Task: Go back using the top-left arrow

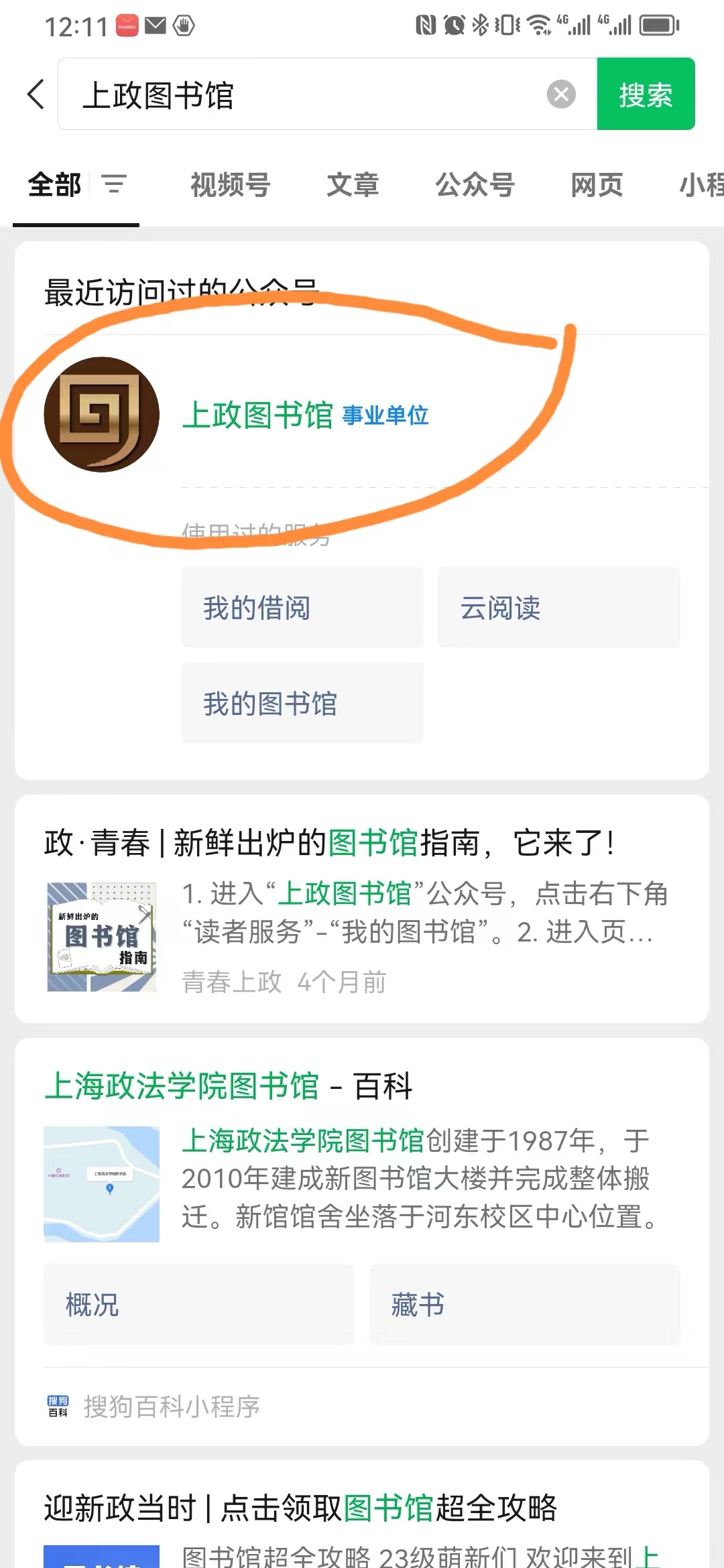Action: [x=36, y=94]
